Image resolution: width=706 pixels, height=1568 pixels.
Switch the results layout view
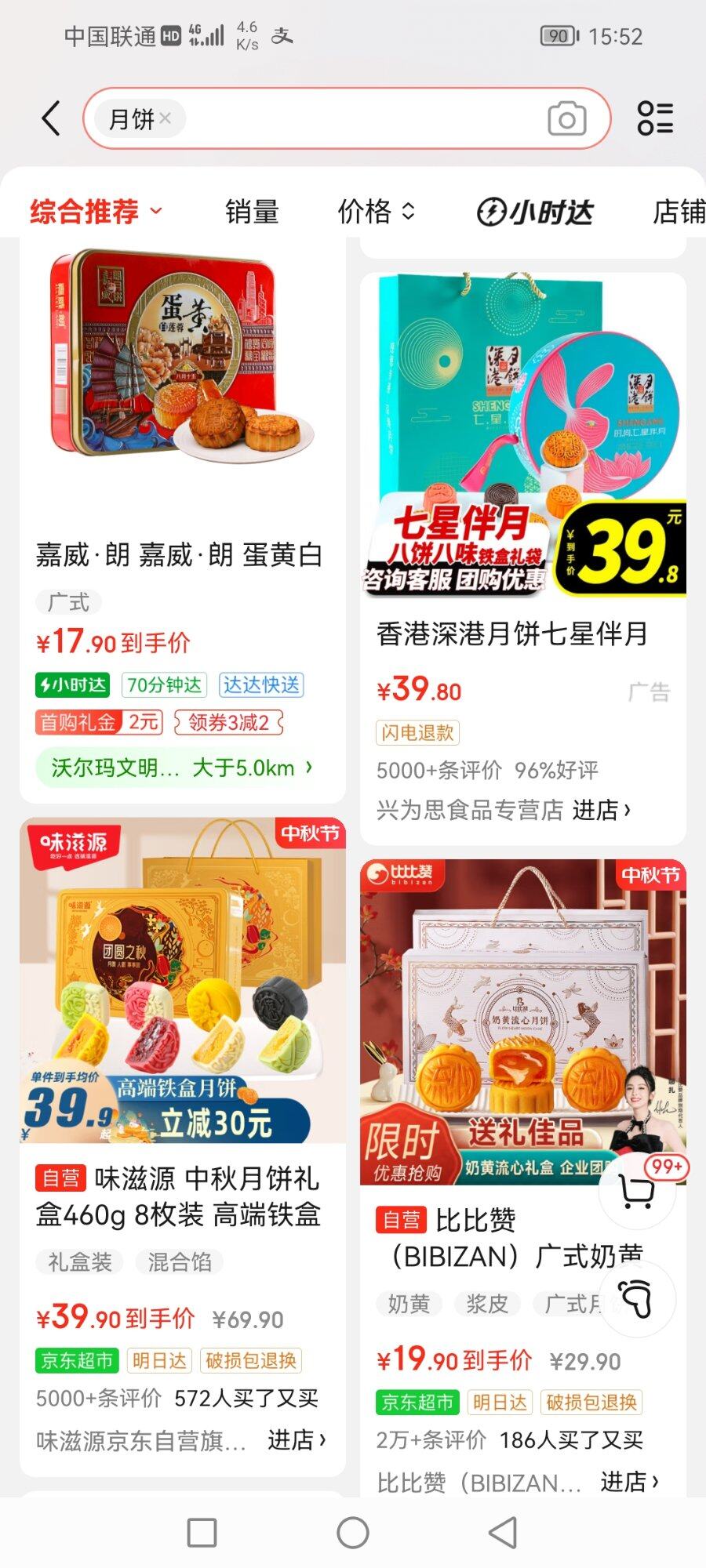coord(655,118)
